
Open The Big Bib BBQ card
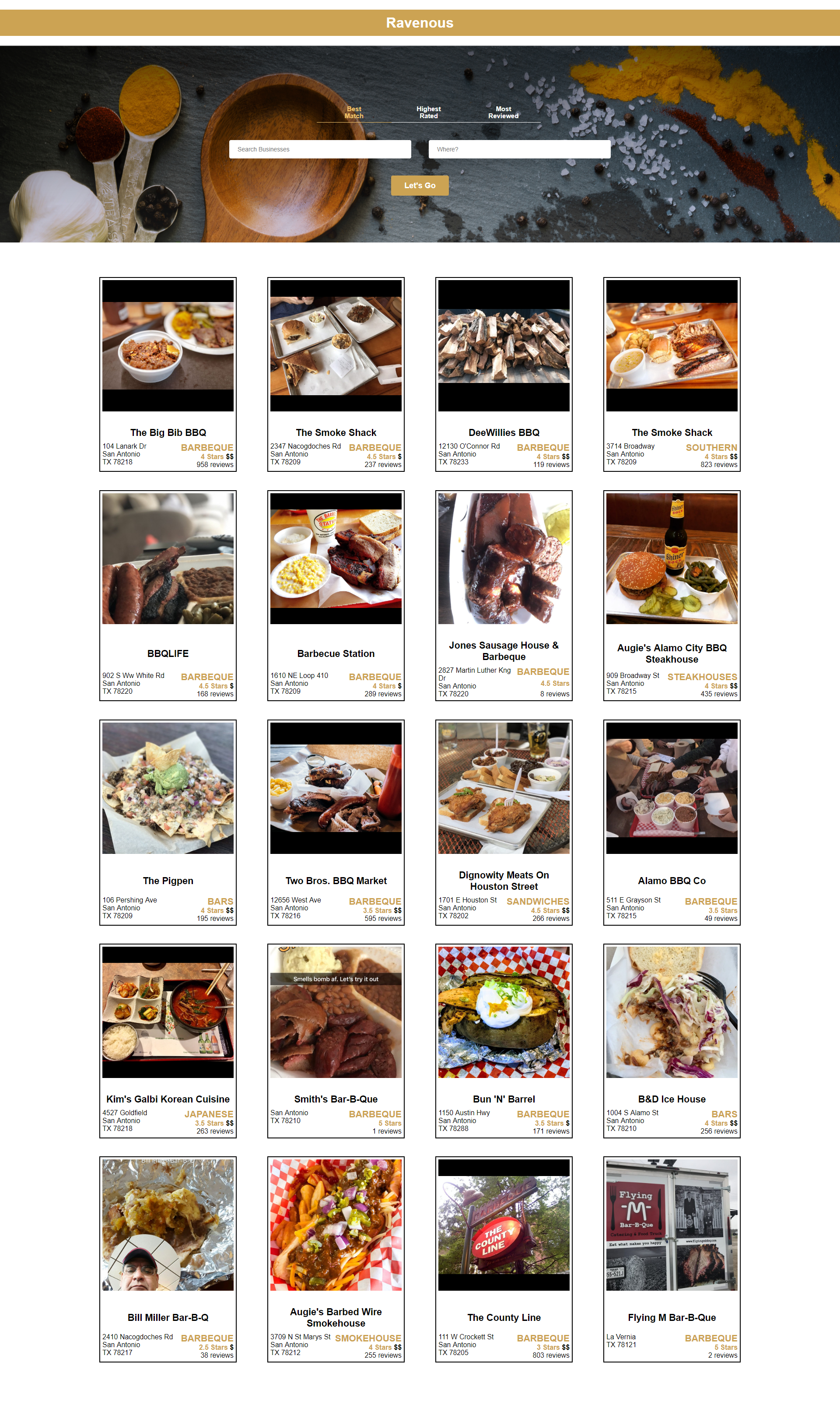168,374
